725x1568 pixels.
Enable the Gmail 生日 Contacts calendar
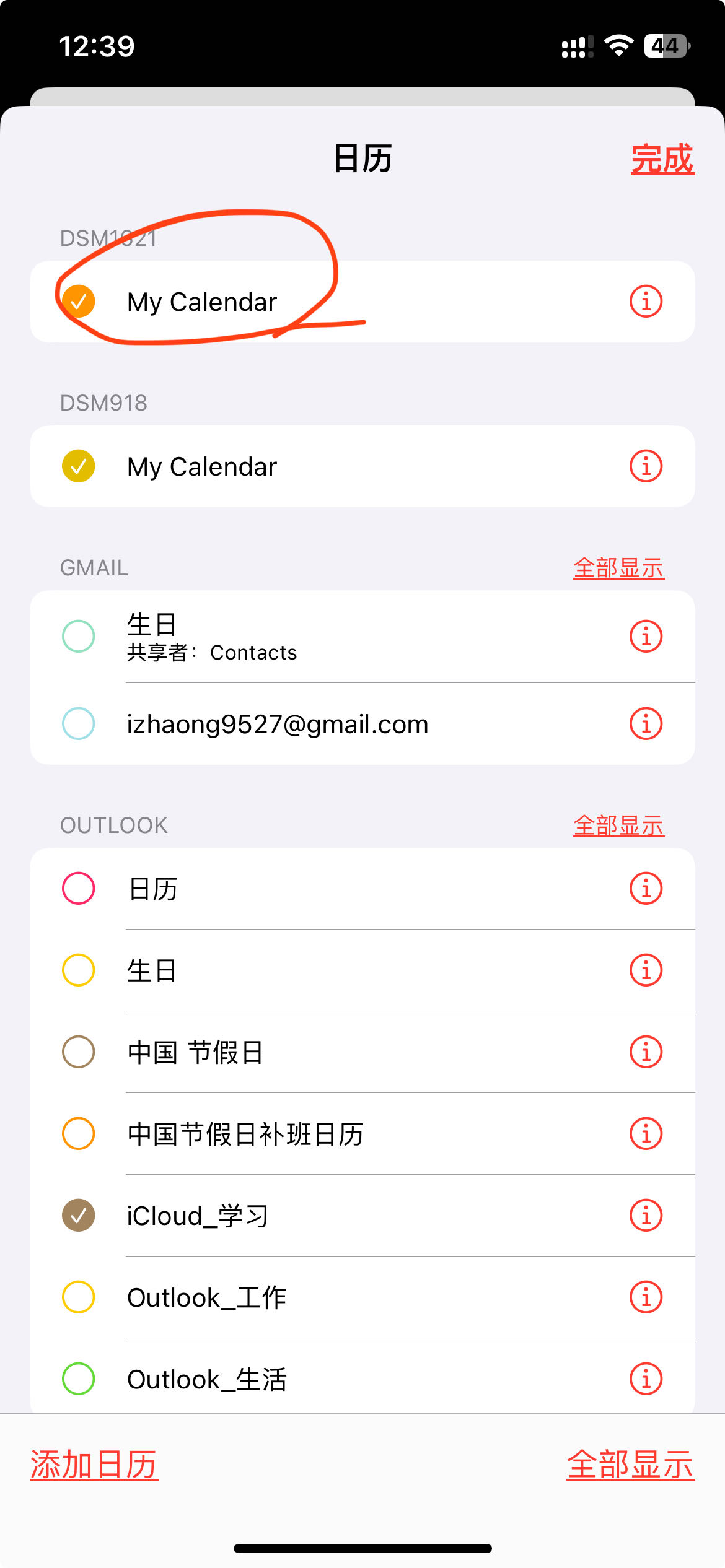[x=79, y=636]
